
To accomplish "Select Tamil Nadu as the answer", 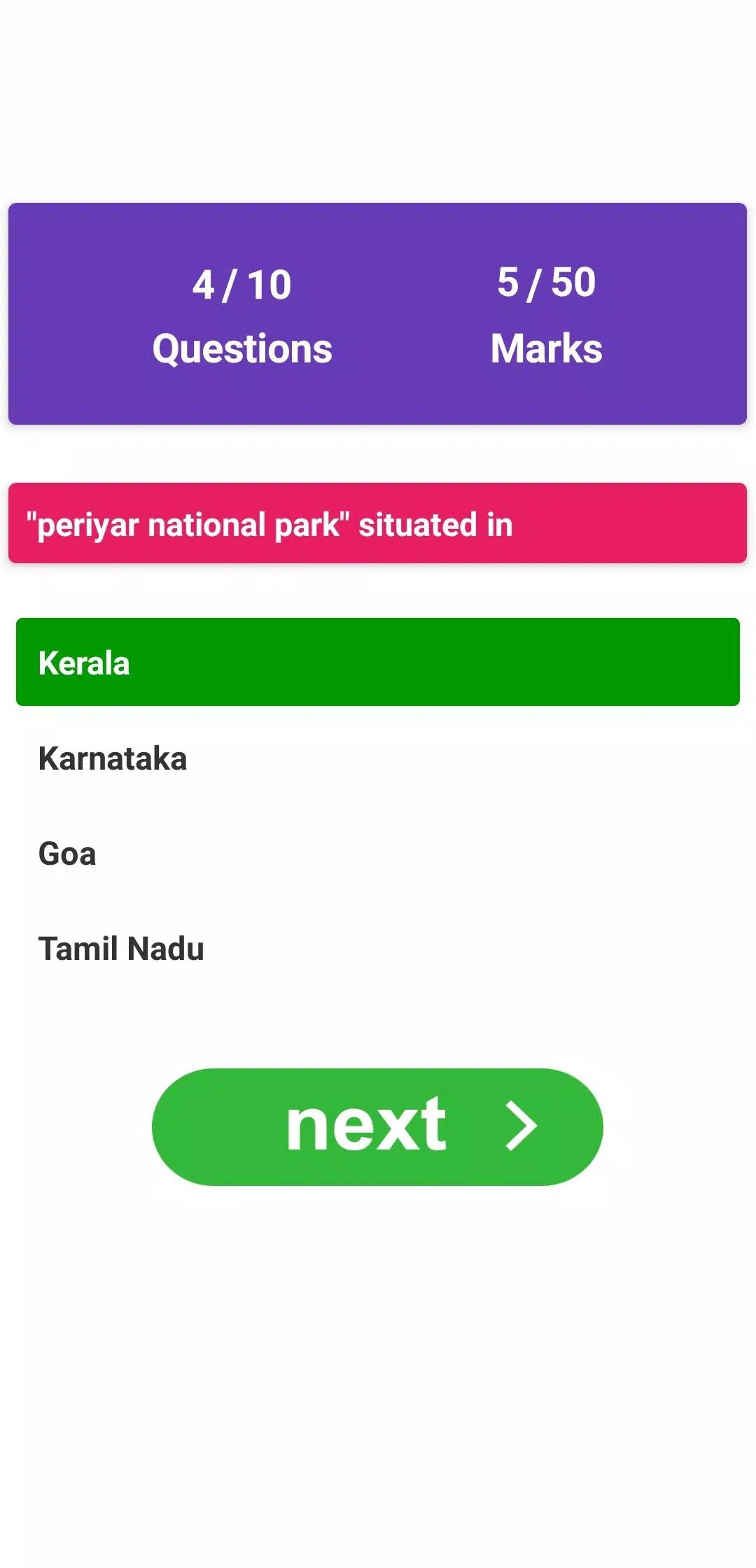I will 377,949.
